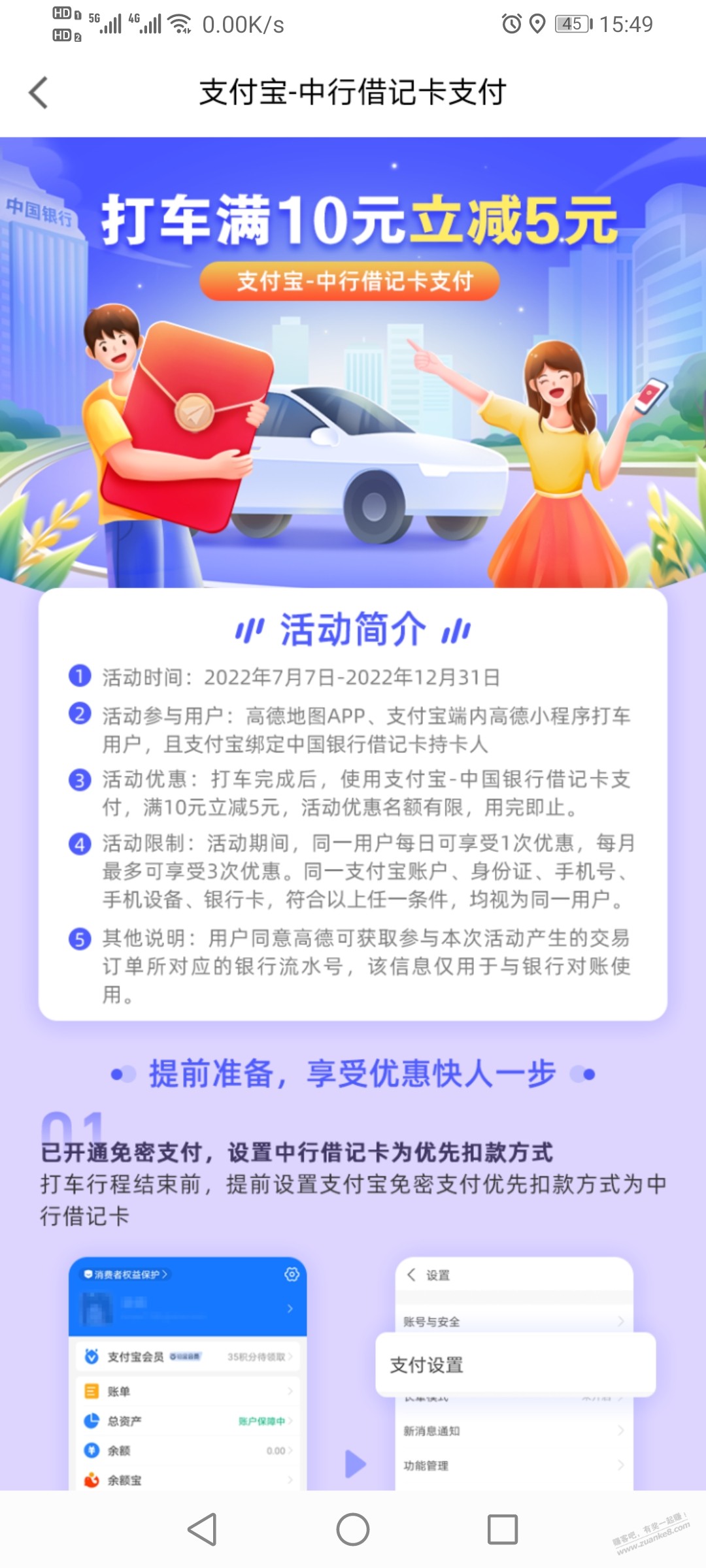The height and width of the screenshot is (1568, 706).
Task: Tap the back arrow in the app bar
Action: point(39,92)
